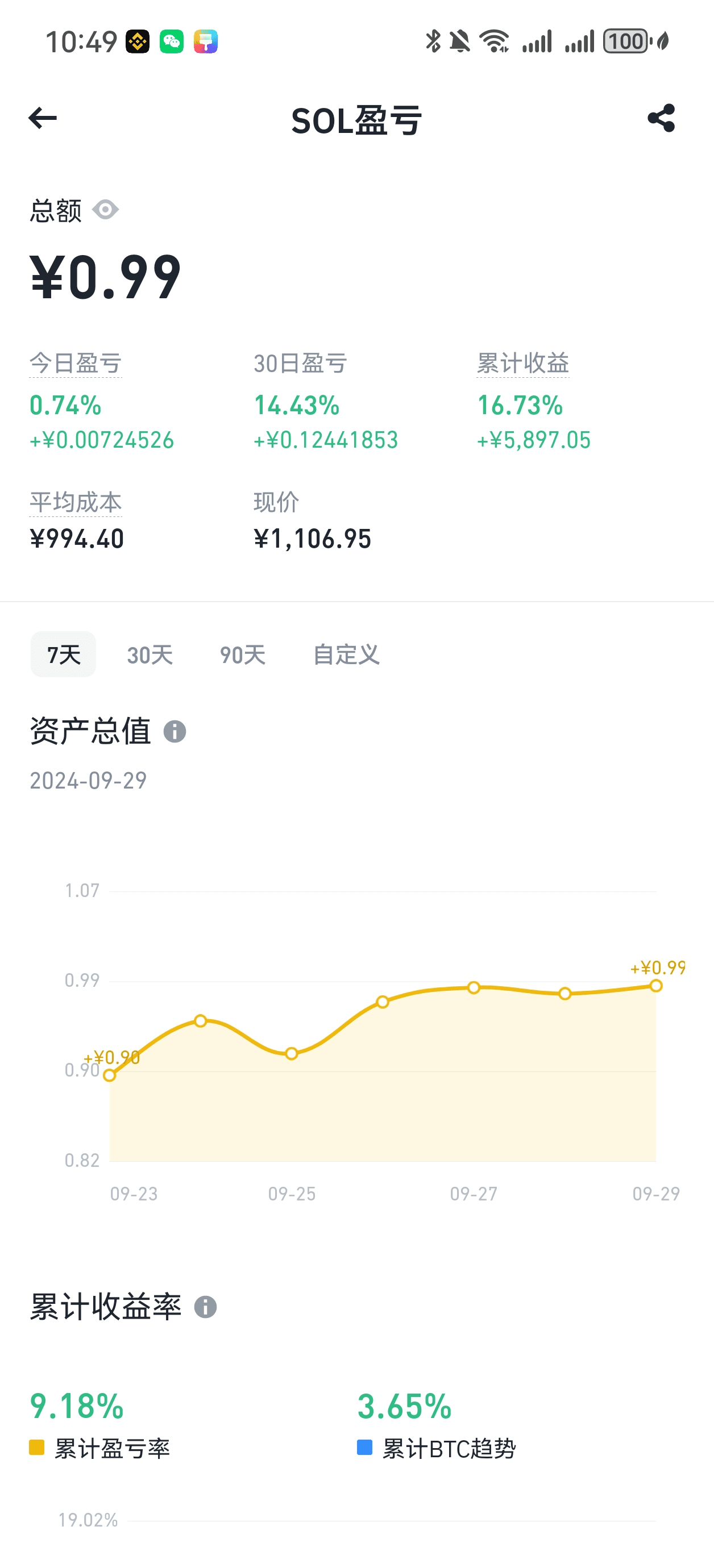
Task: Select the 7天 time range
Action: click(x=63, y=654)
